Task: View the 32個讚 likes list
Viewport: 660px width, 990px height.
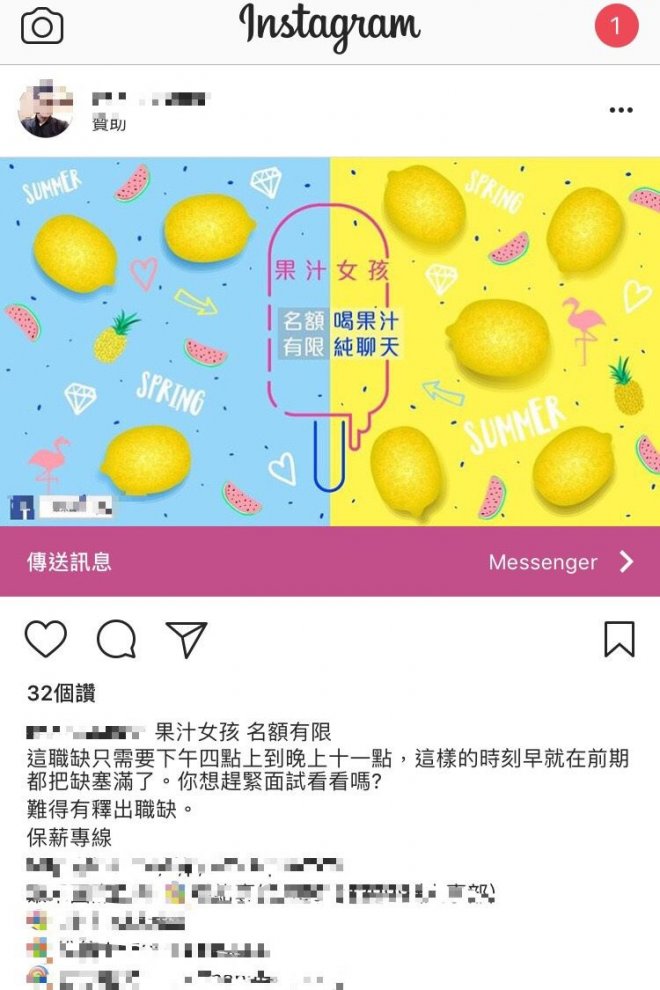Action: tap(62, 694)
